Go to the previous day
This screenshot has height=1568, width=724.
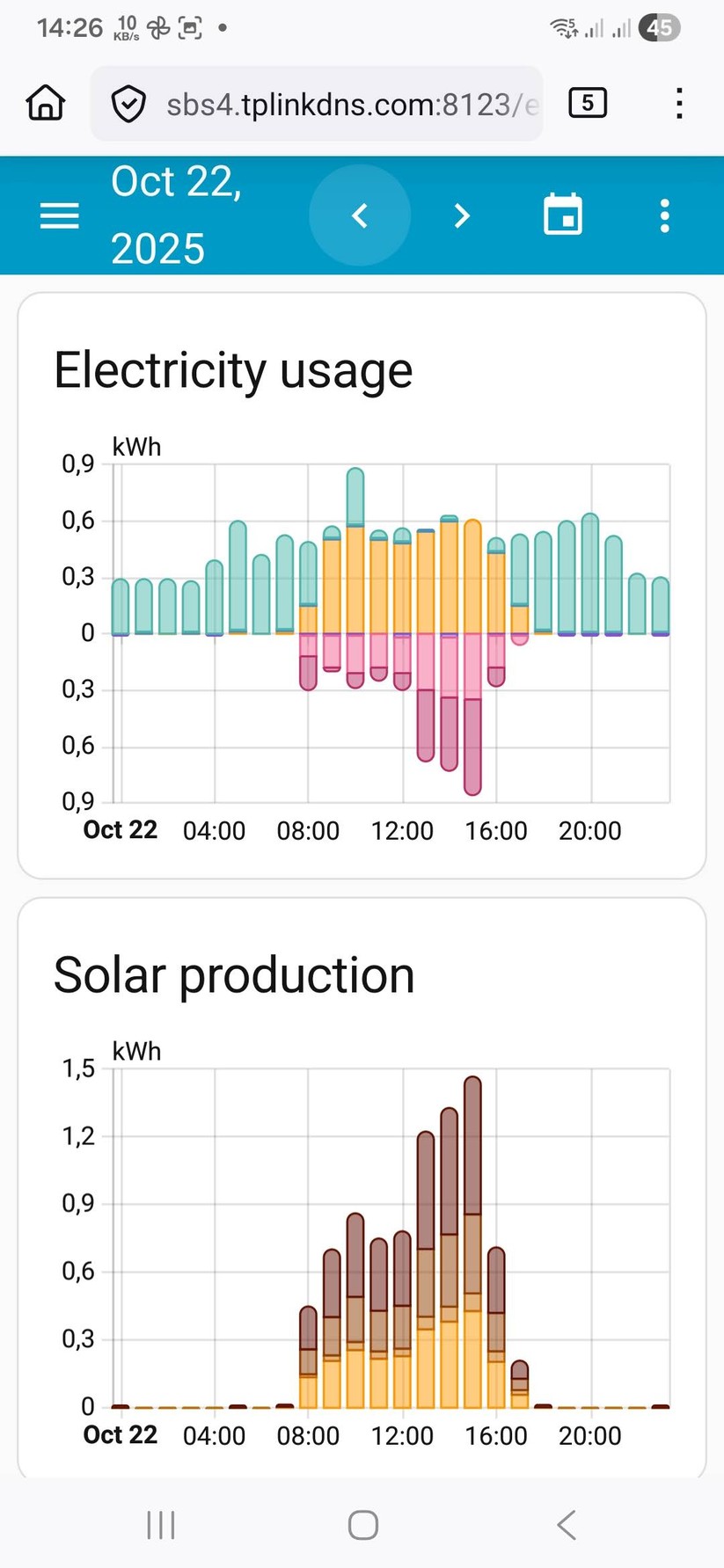(x=360, y=215)
